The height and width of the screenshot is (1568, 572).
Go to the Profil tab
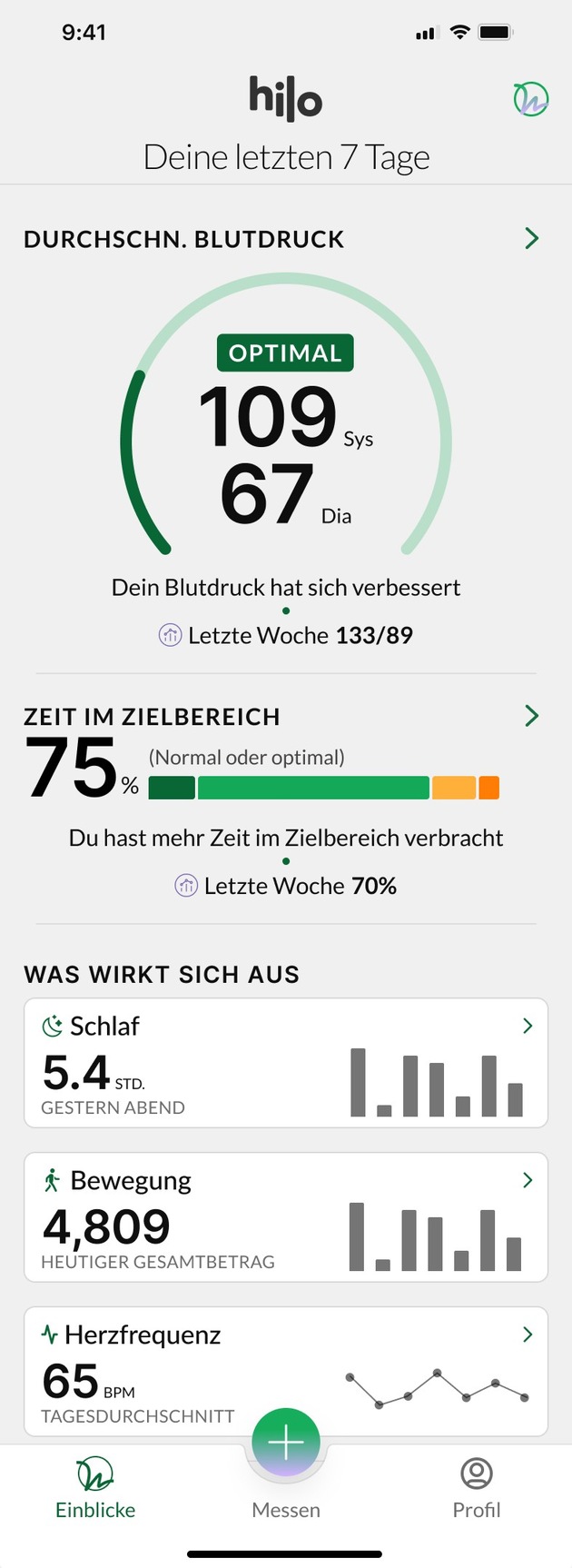(x=477, y=1488)
